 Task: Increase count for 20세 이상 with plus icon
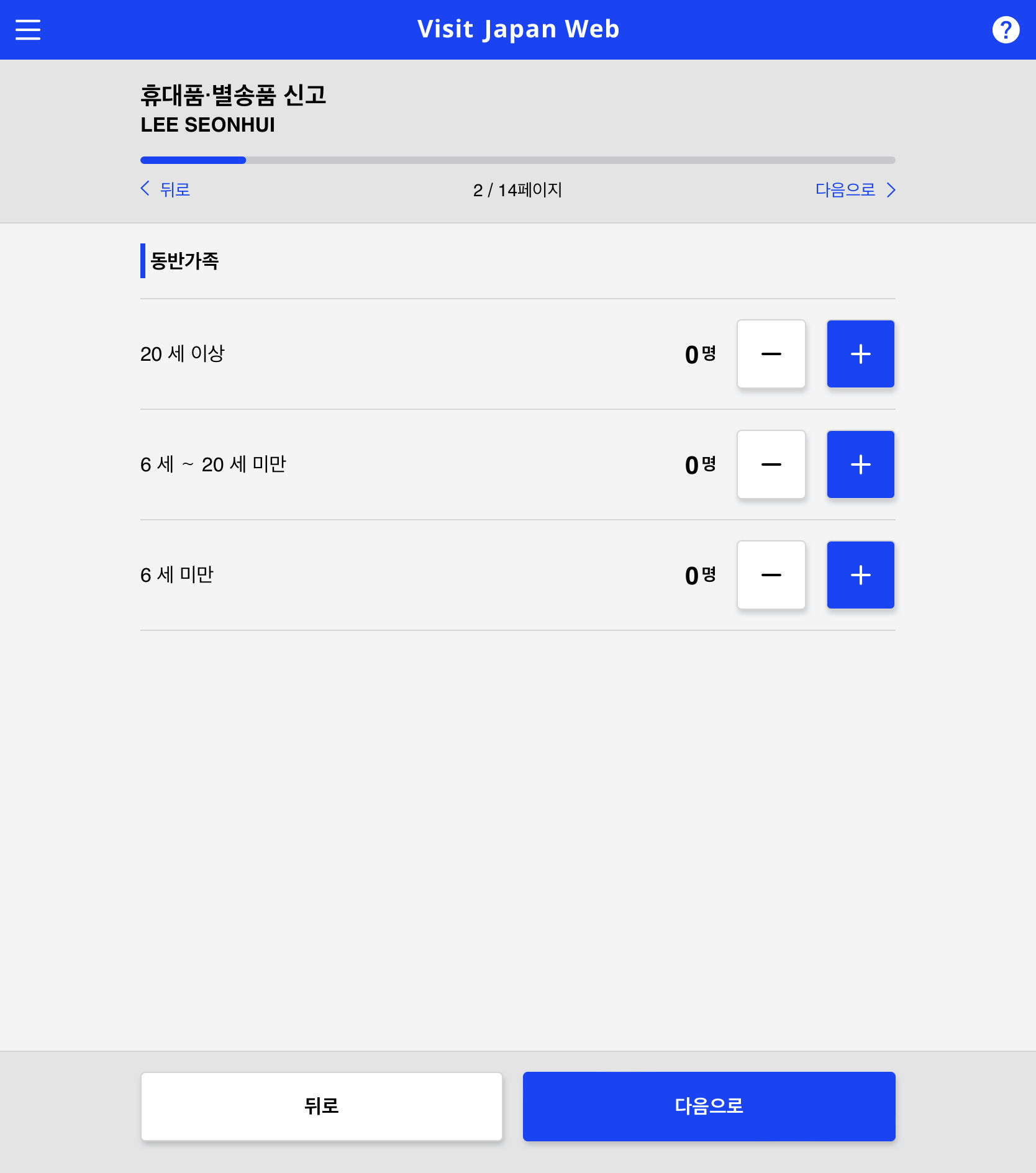click(x=860, y=354)
